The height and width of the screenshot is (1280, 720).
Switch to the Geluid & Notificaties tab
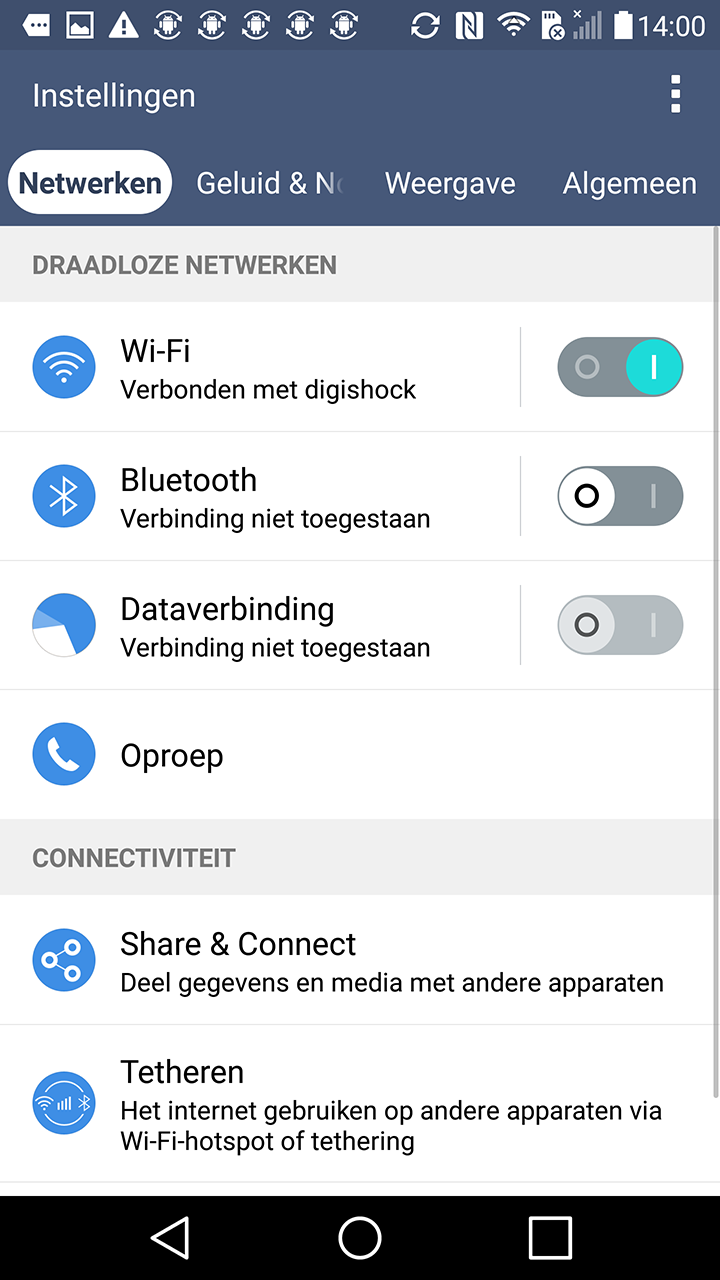point(270,183)
